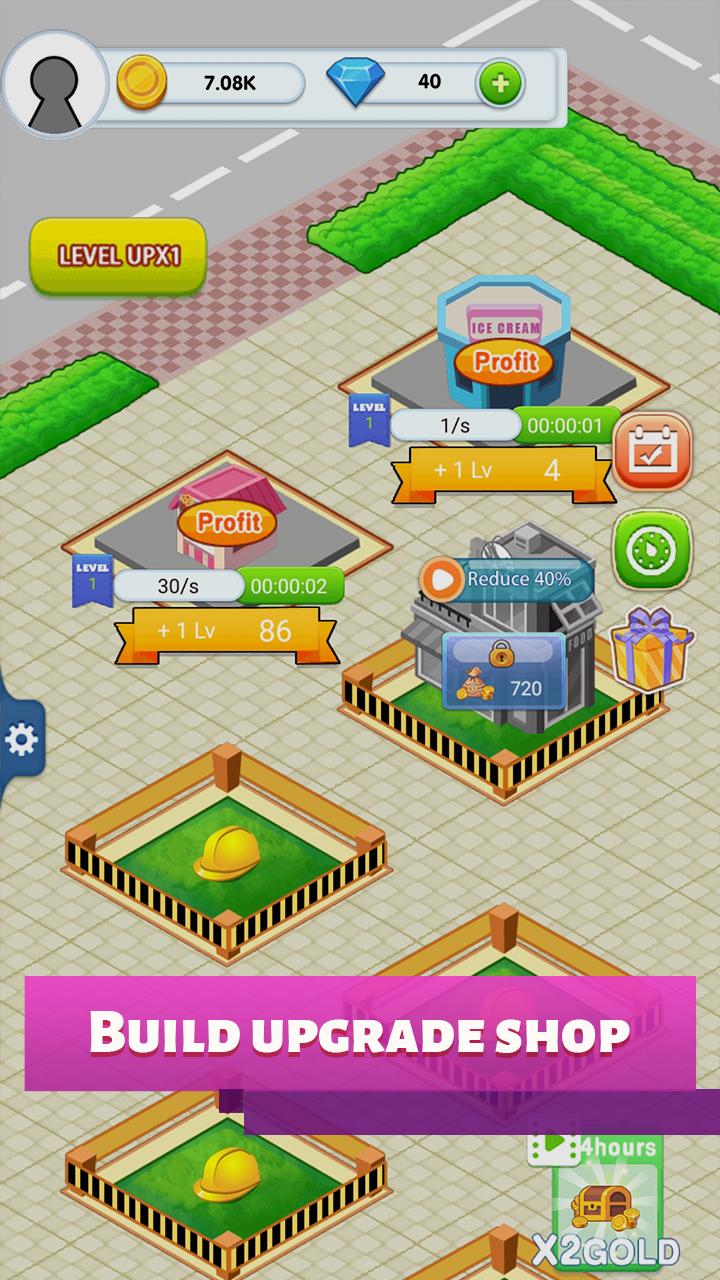This screenshot has height=1280, width=720.
Task: Toggle the LEVEL UPX1 multiplier button
Action: [x=118, y=255]
